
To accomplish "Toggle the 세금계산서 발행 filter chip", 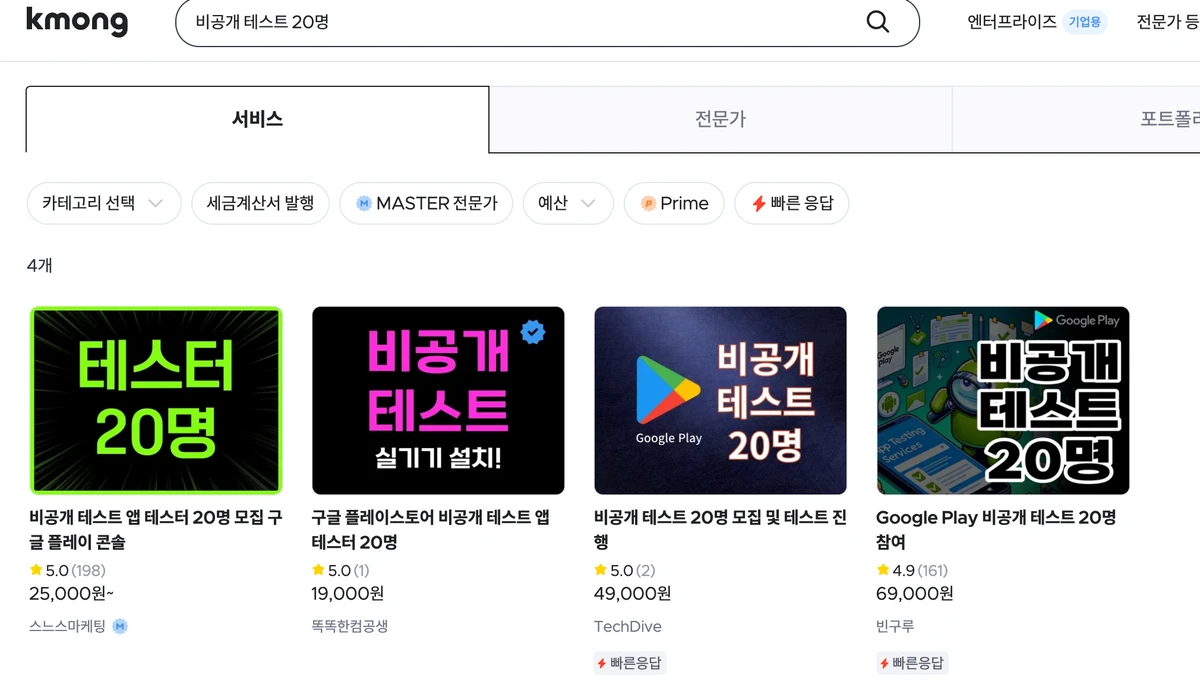I will point(260,203).
